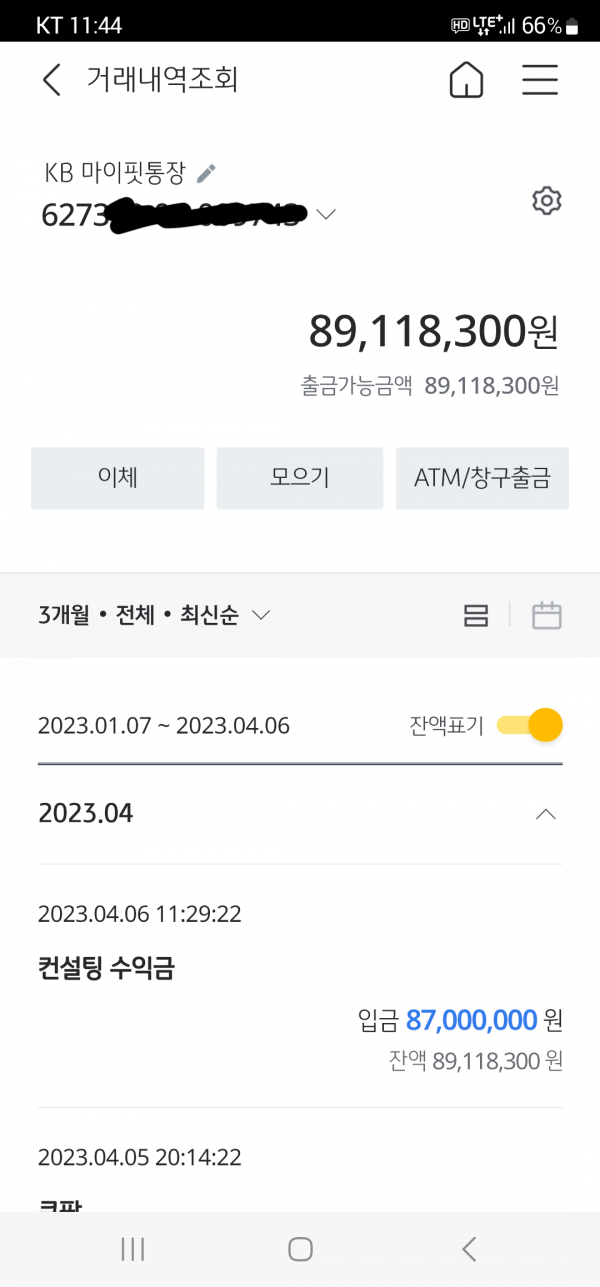Tap the 이체 button
This screenshot has height=1287, width=600.
pyautogui.click(x=118, y=478)
